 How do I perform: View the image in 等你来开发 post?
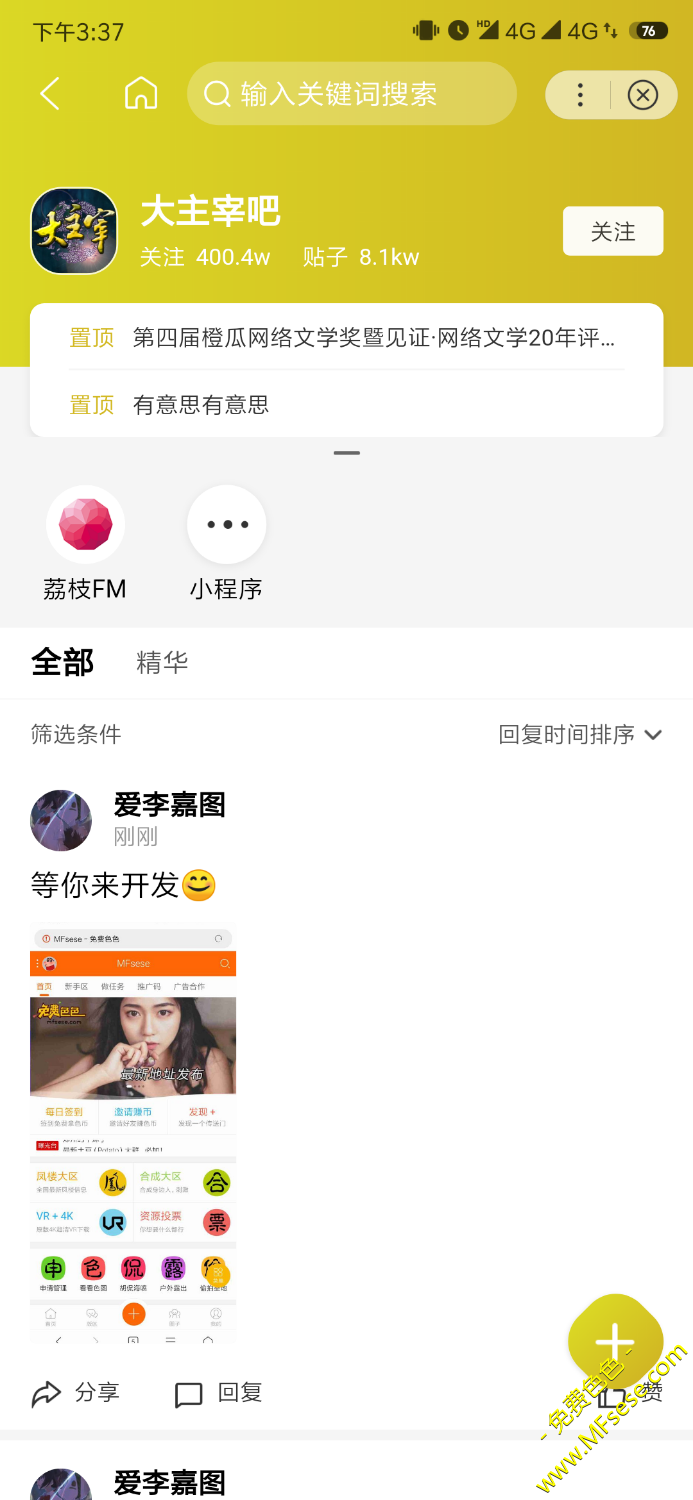pyautogui.click(x=133, y=1135)
